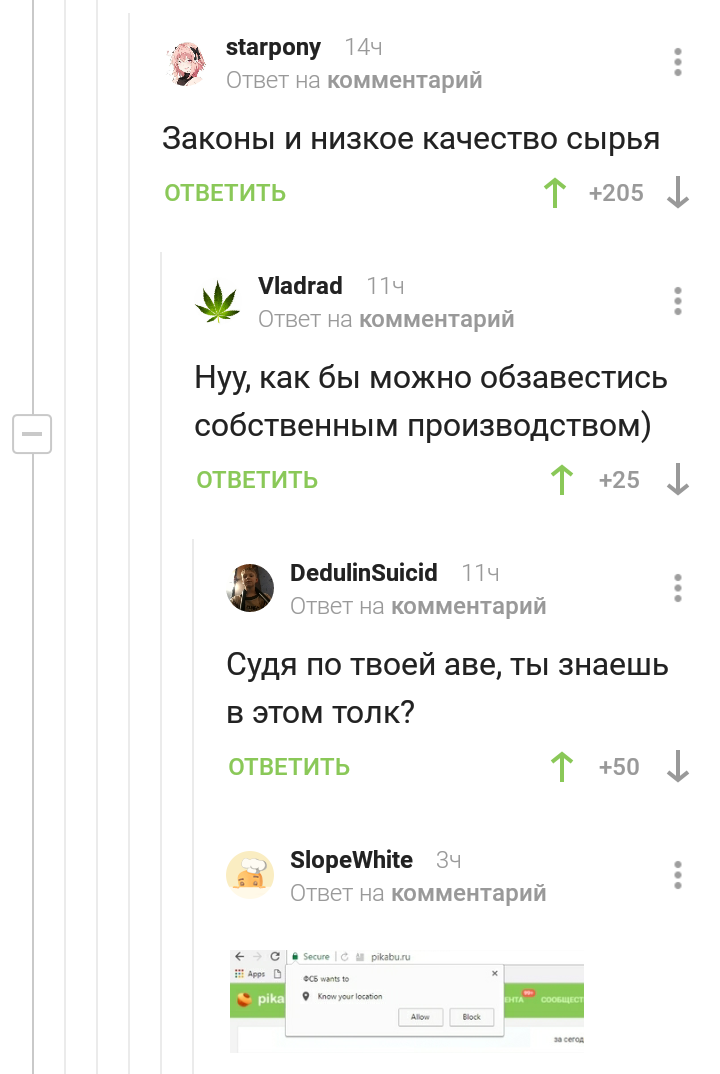Downvote starpony's comment
The height and width of the screenshot is (1074, 720).
678,193
